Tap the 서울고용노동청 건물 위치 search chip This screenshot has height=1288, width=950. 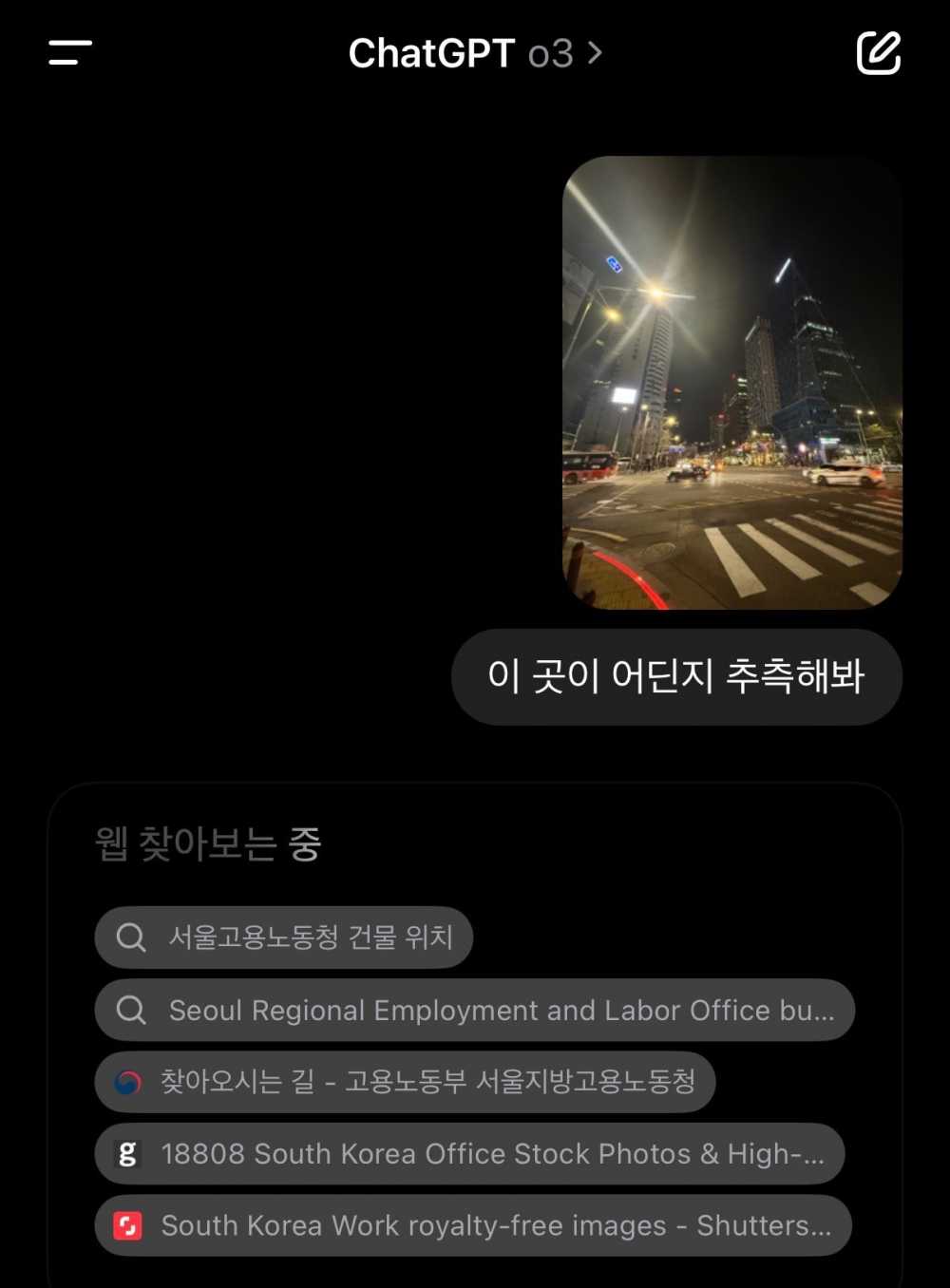coord(284,938)
